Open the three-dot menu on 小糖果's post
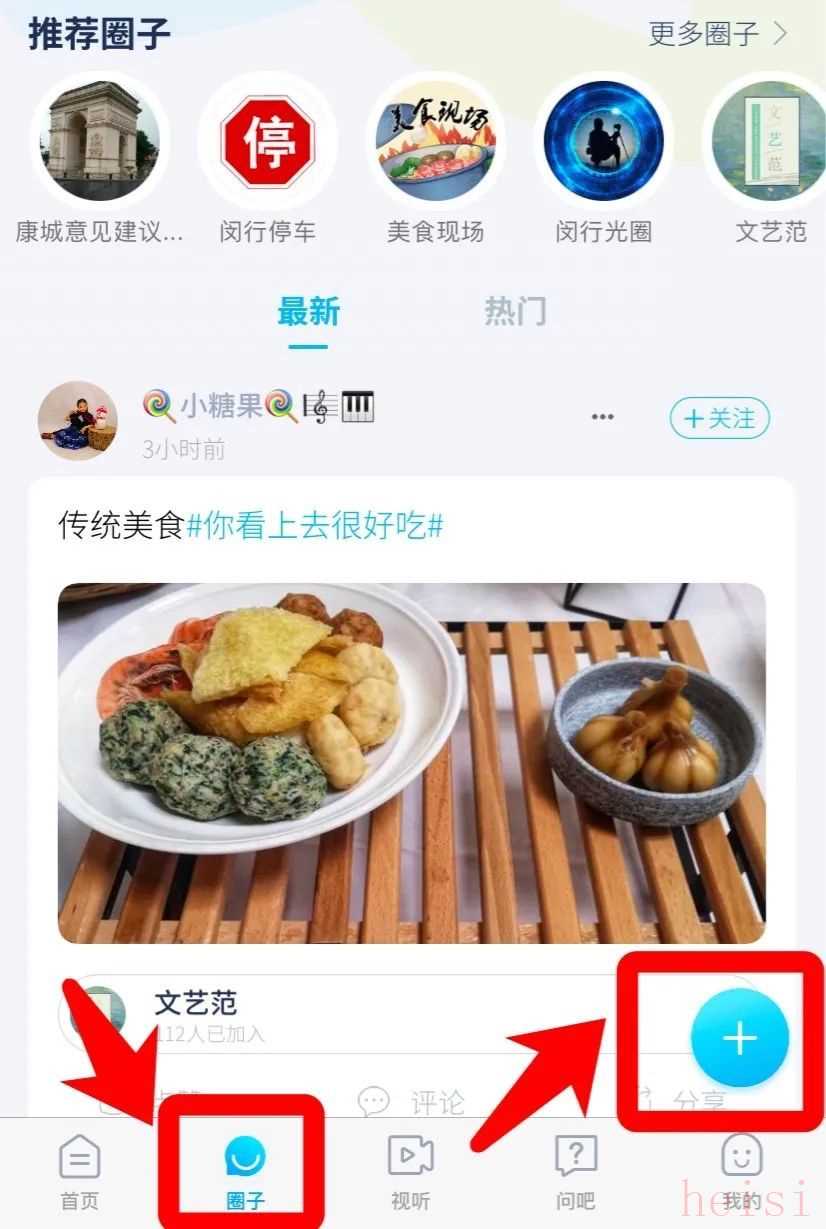This screenshot has height=1229, width=826. (602, 417)
